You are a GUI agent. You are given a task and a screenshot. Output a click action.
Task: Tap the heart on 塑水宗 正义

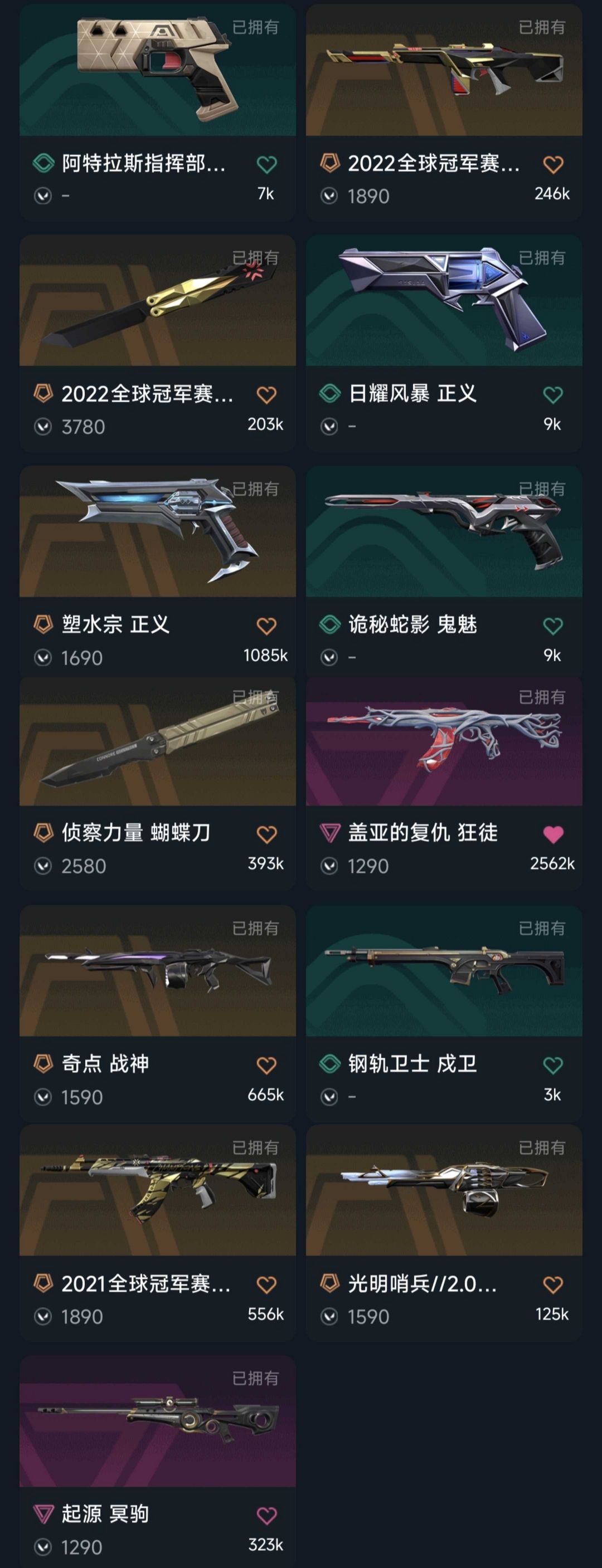pos(266,626)
